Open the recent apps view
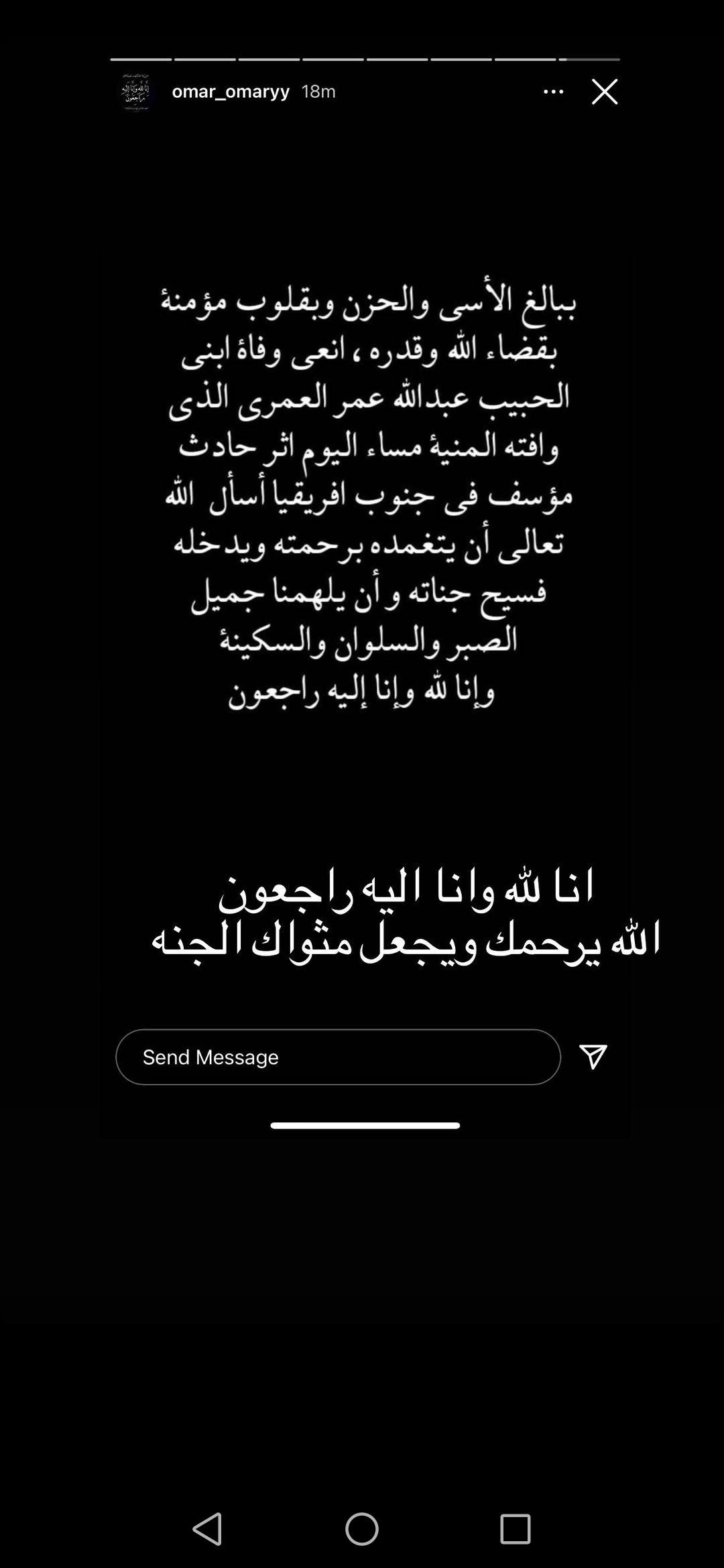The image size is (724, 1568). point(515,1529)
